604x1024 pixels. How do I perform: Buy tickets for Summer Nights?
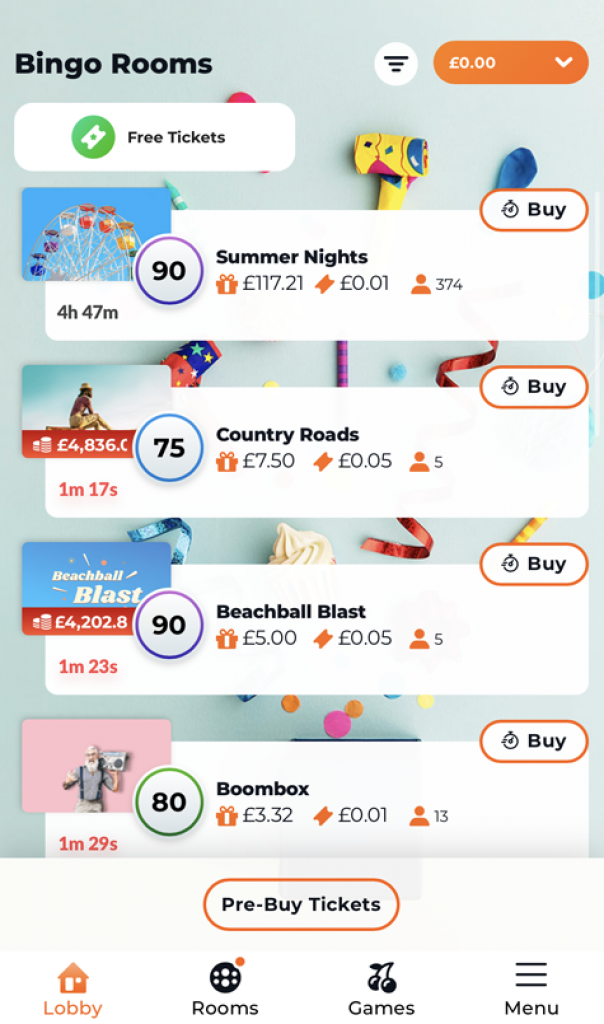coord(534,210)
